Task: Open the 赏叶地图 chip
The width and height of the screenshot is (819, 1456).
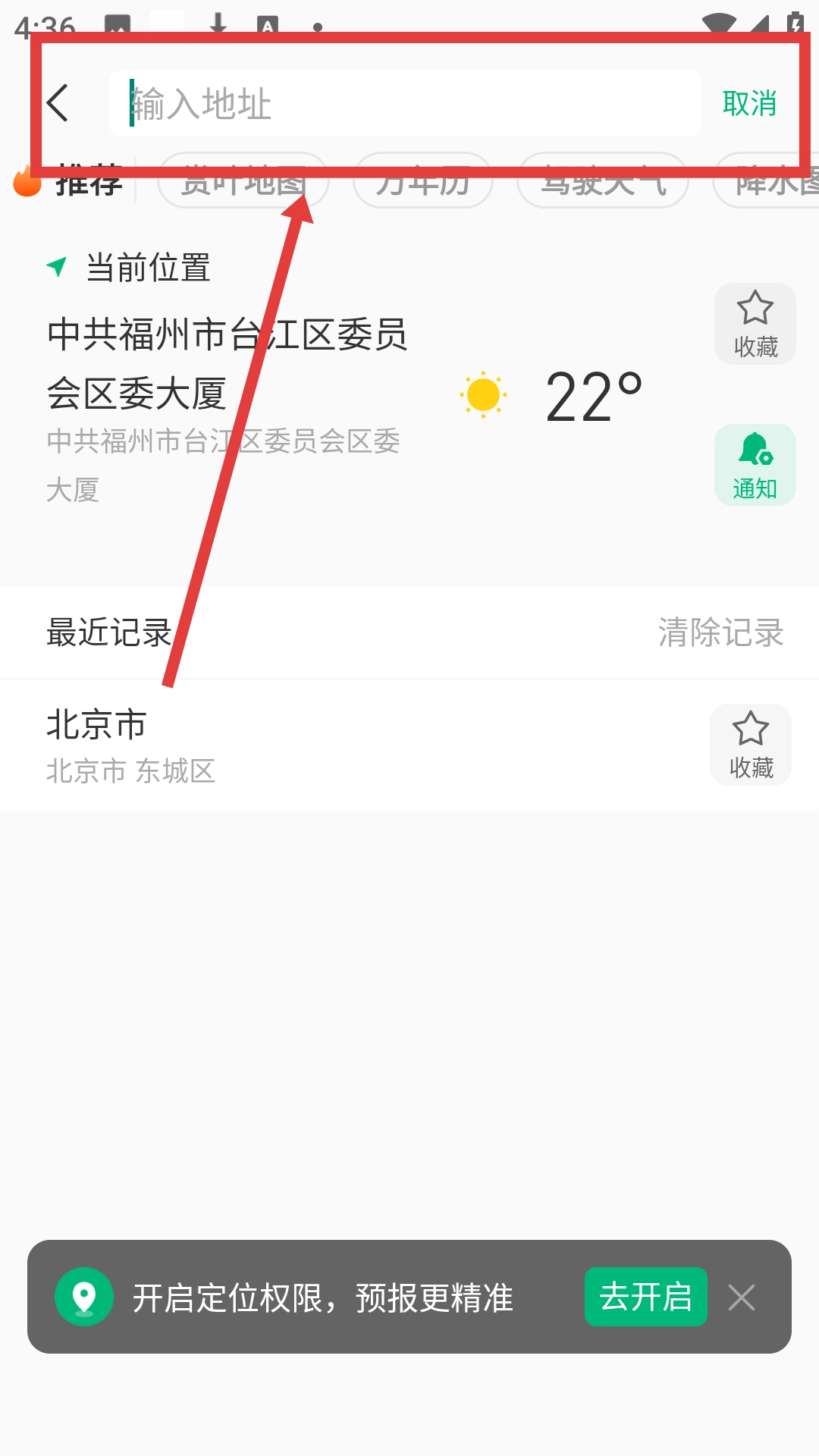Action: coord(243,182)
